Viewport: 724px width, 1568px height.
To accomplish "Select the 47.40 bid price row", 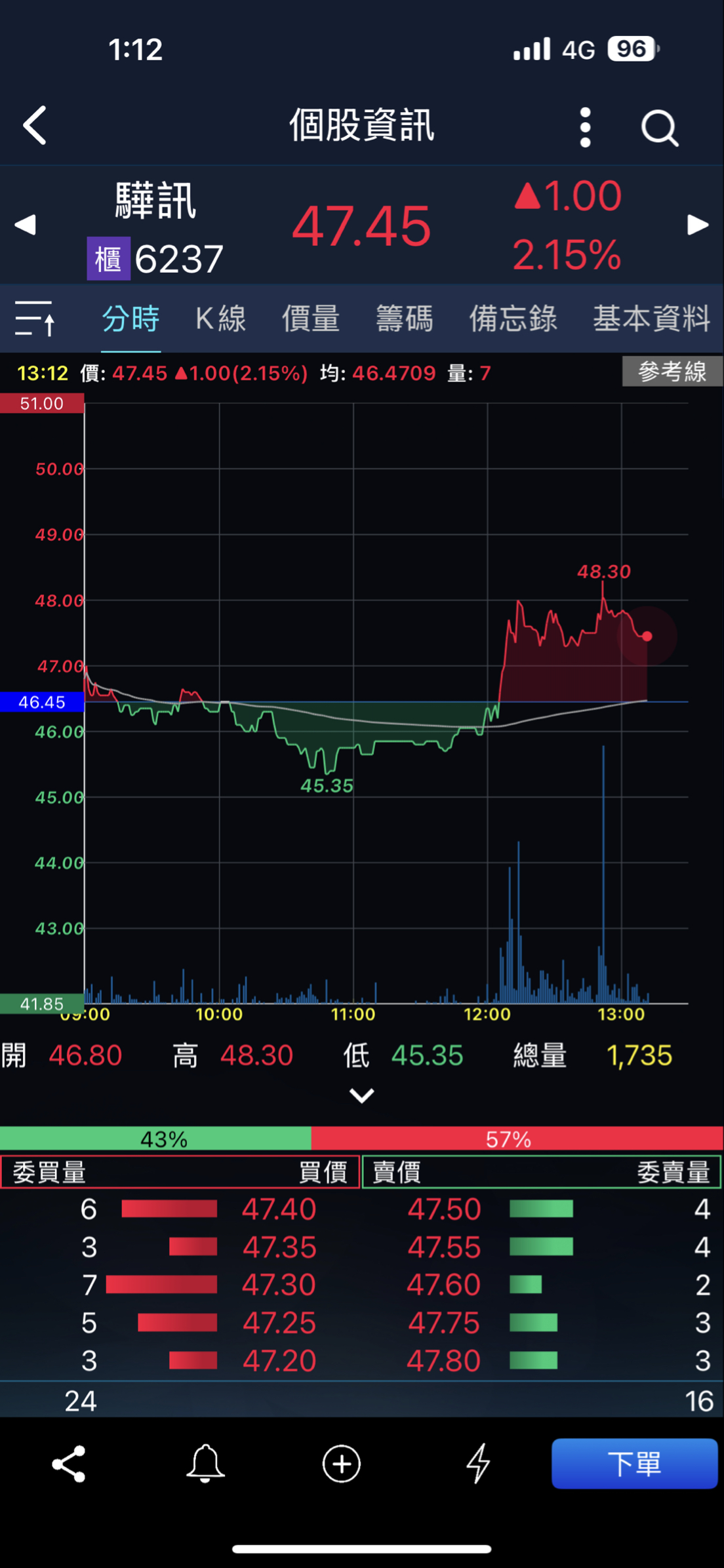I will point(279,1209).
